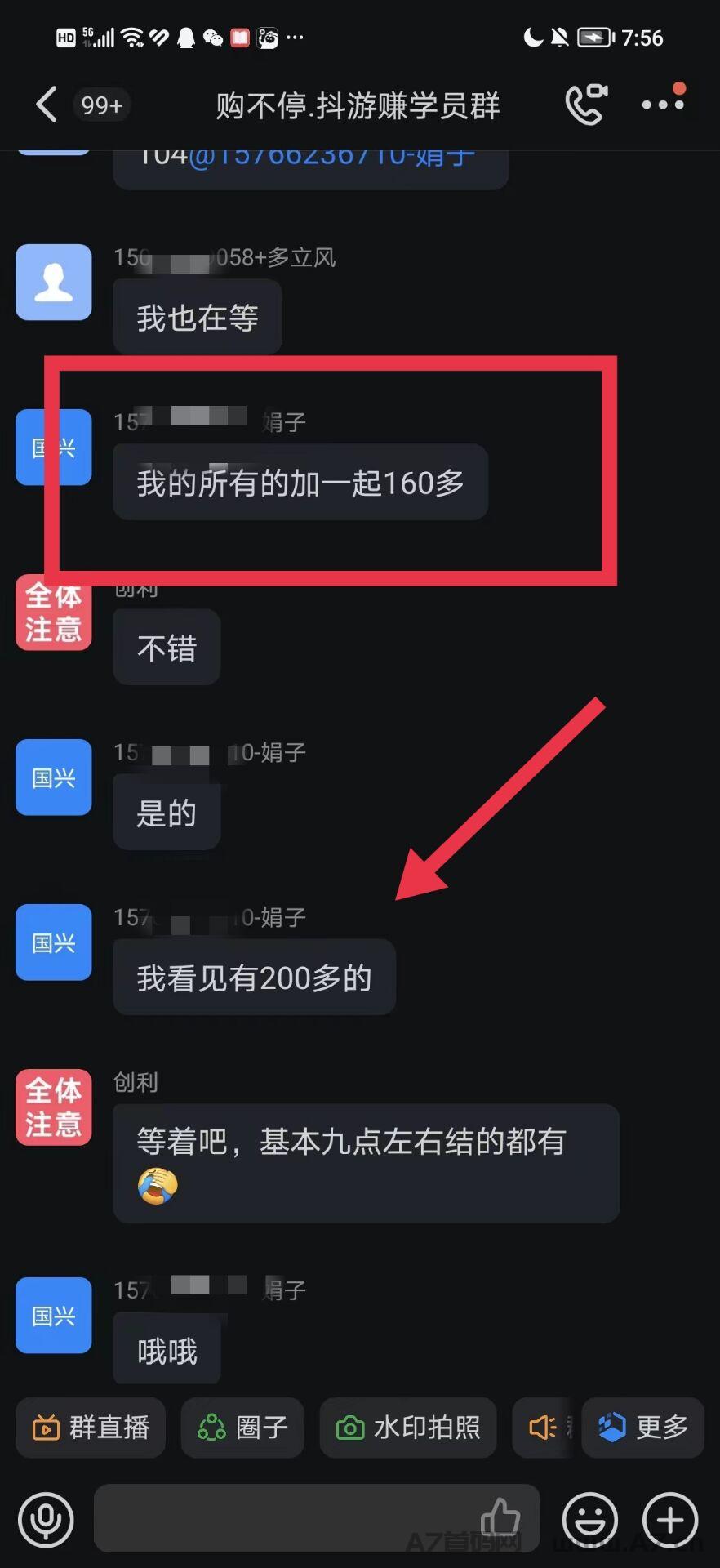Toggle the speaker mute icon near 更多

point(541,1428)
